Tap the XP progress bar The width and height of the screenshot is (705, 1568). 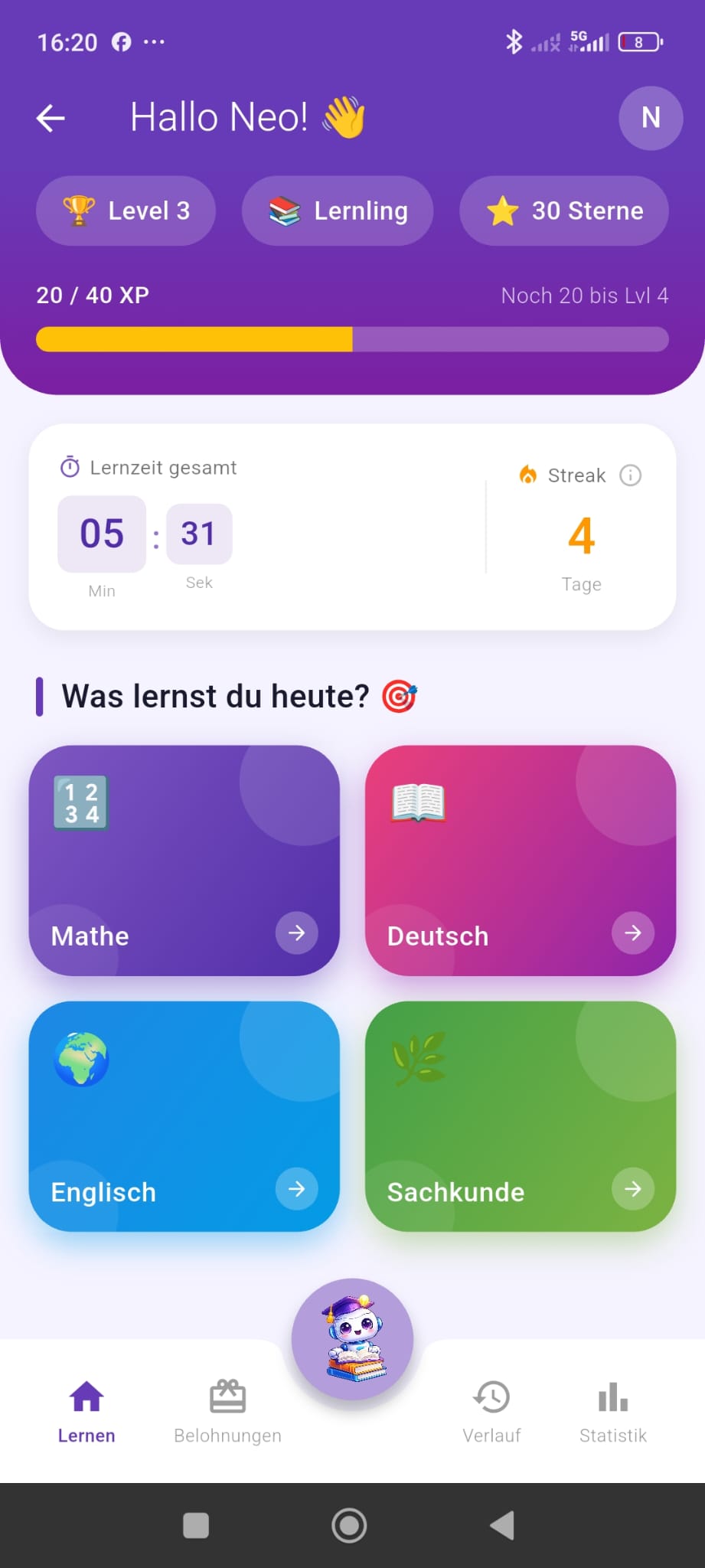(x=352, y=339)
